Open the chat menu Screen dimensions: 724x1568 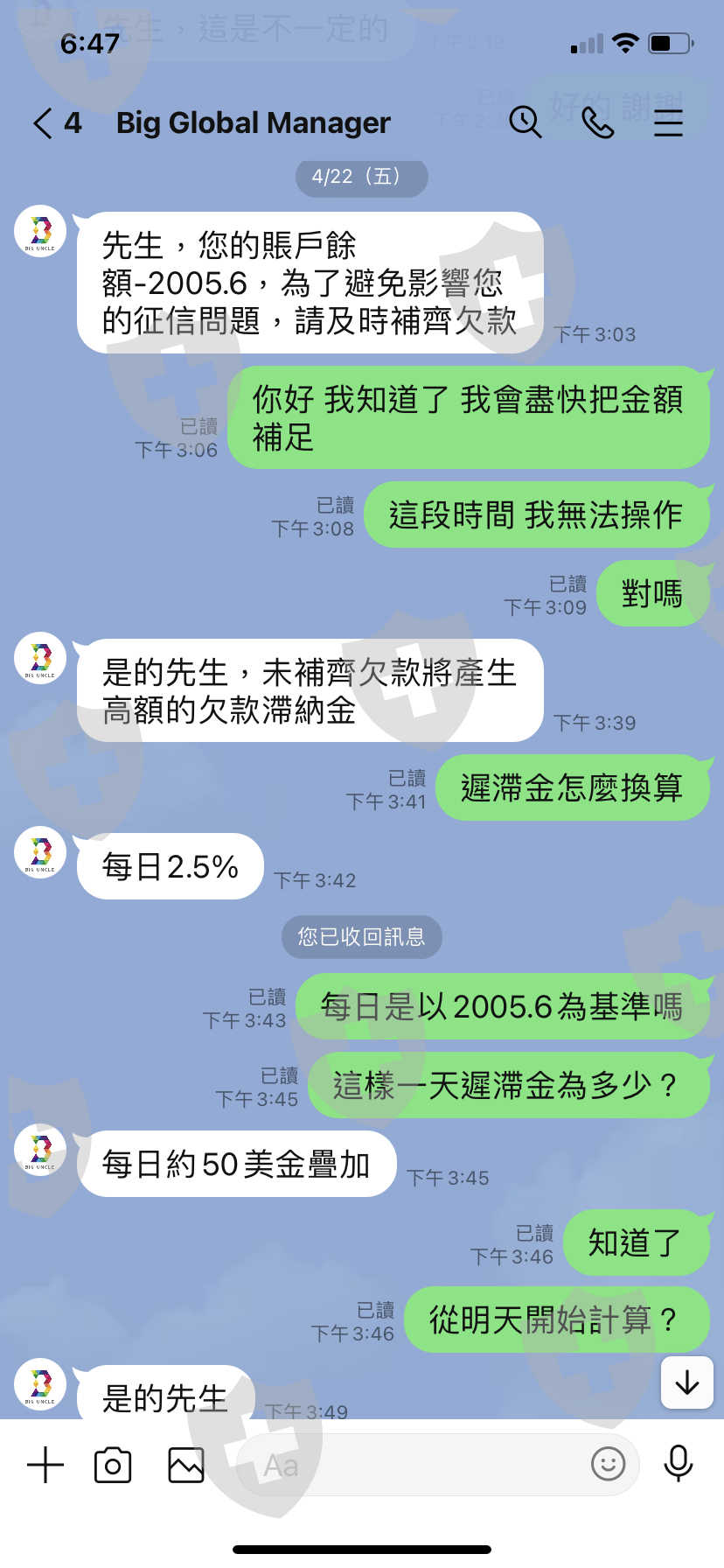pyautogui.click(x=668, y=123)
